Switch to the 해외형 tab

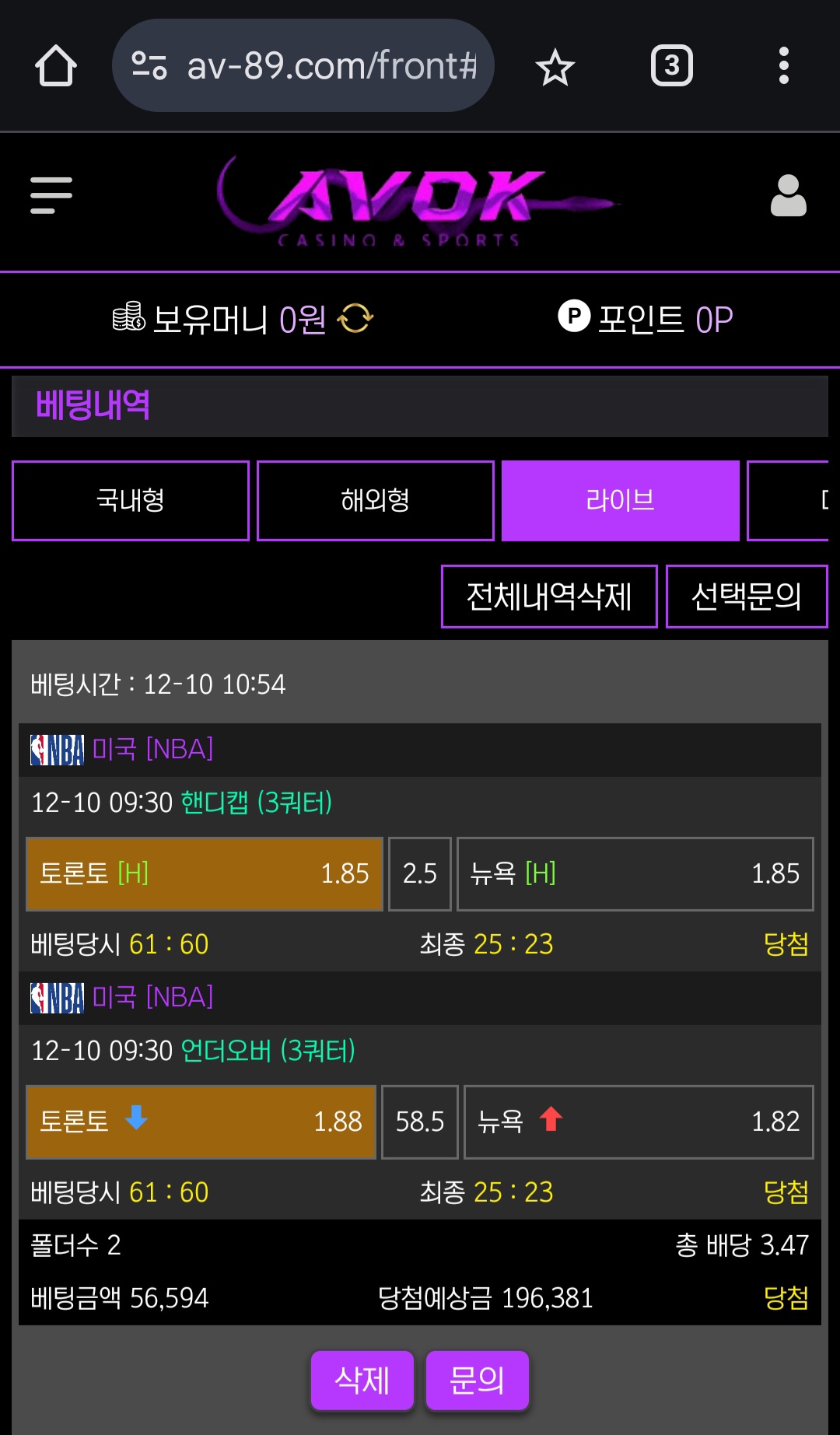(376, 500)
